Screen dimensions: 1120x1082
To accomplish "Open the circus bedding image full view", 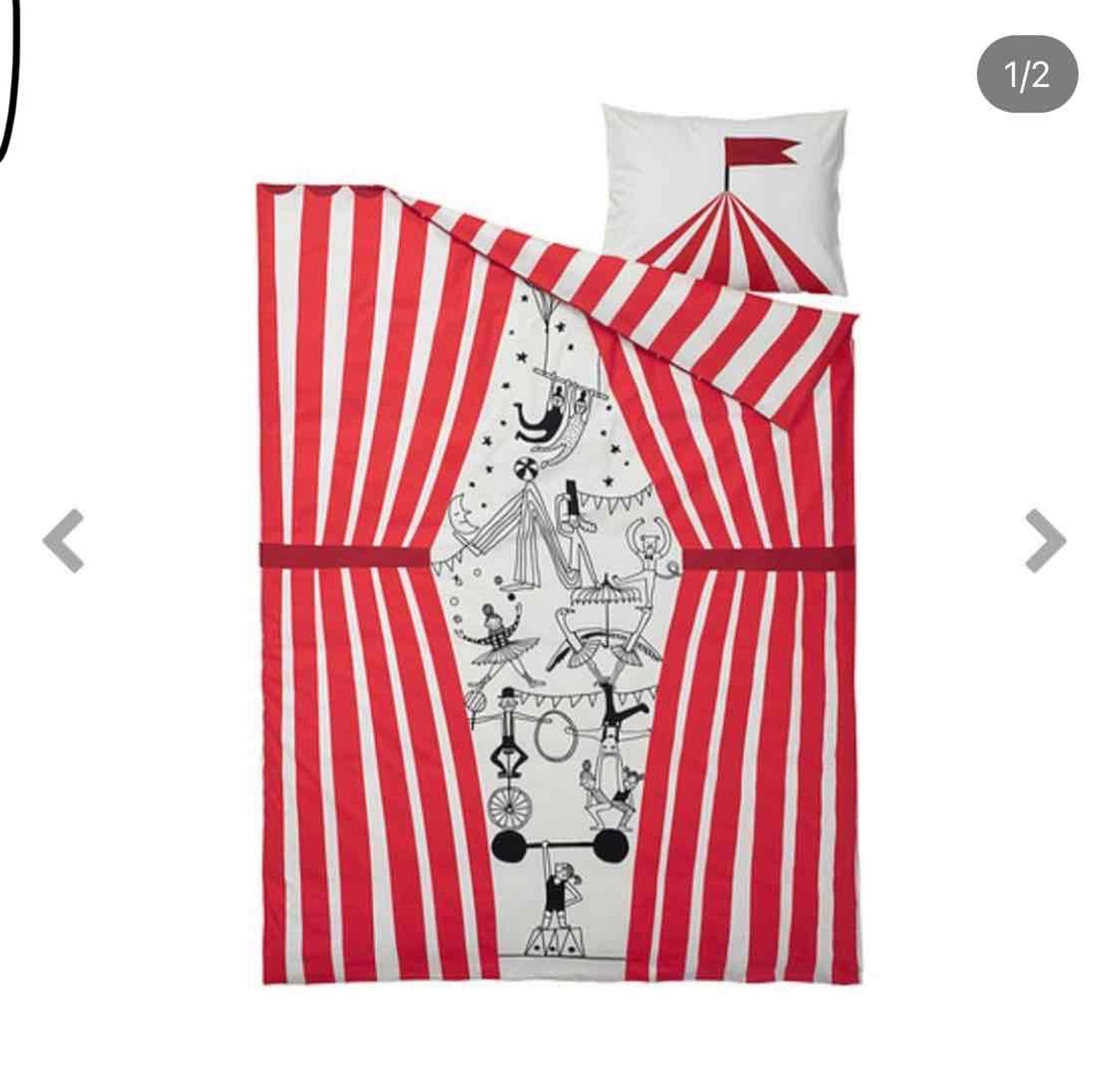I will (x=556, y=546).
